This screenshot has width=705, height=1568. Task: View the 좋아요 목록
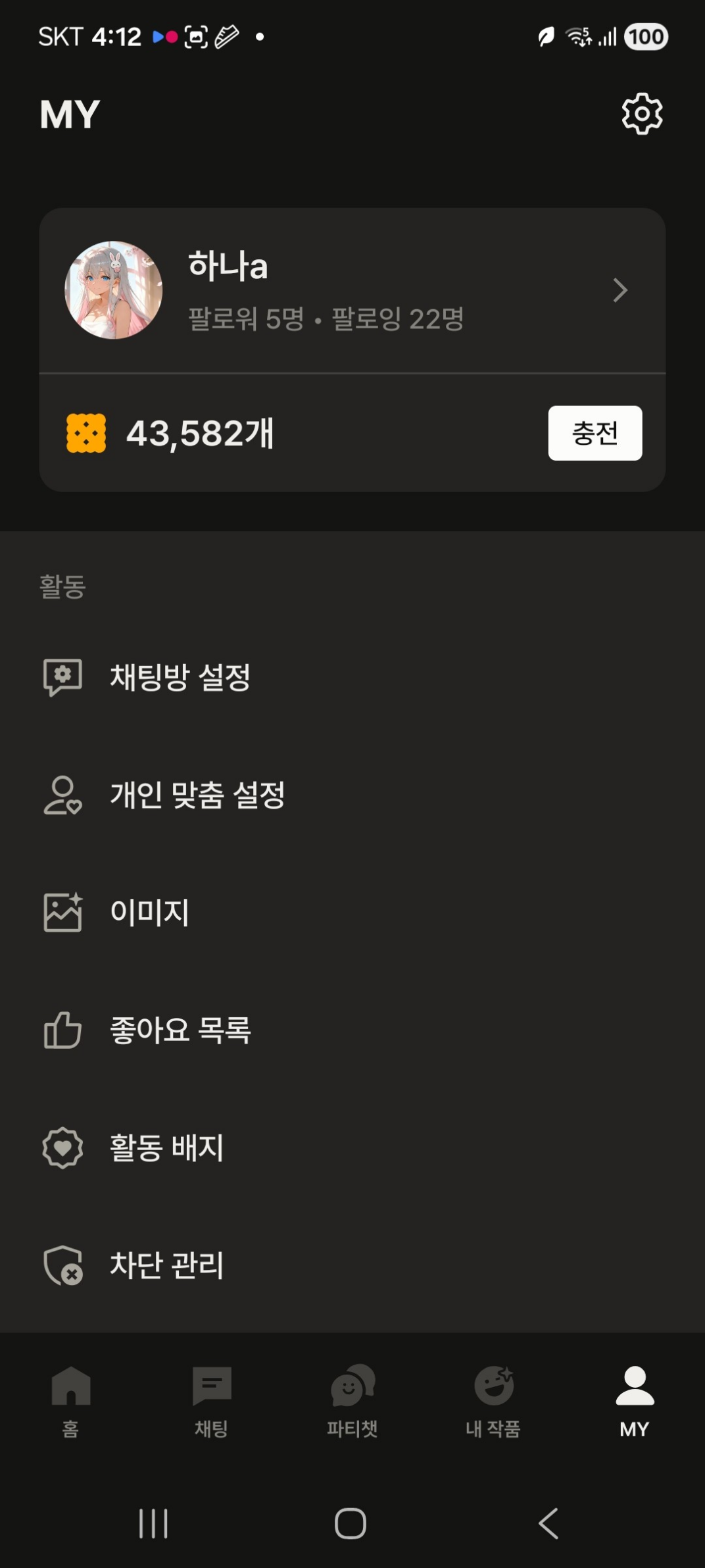pos(352,1030)
